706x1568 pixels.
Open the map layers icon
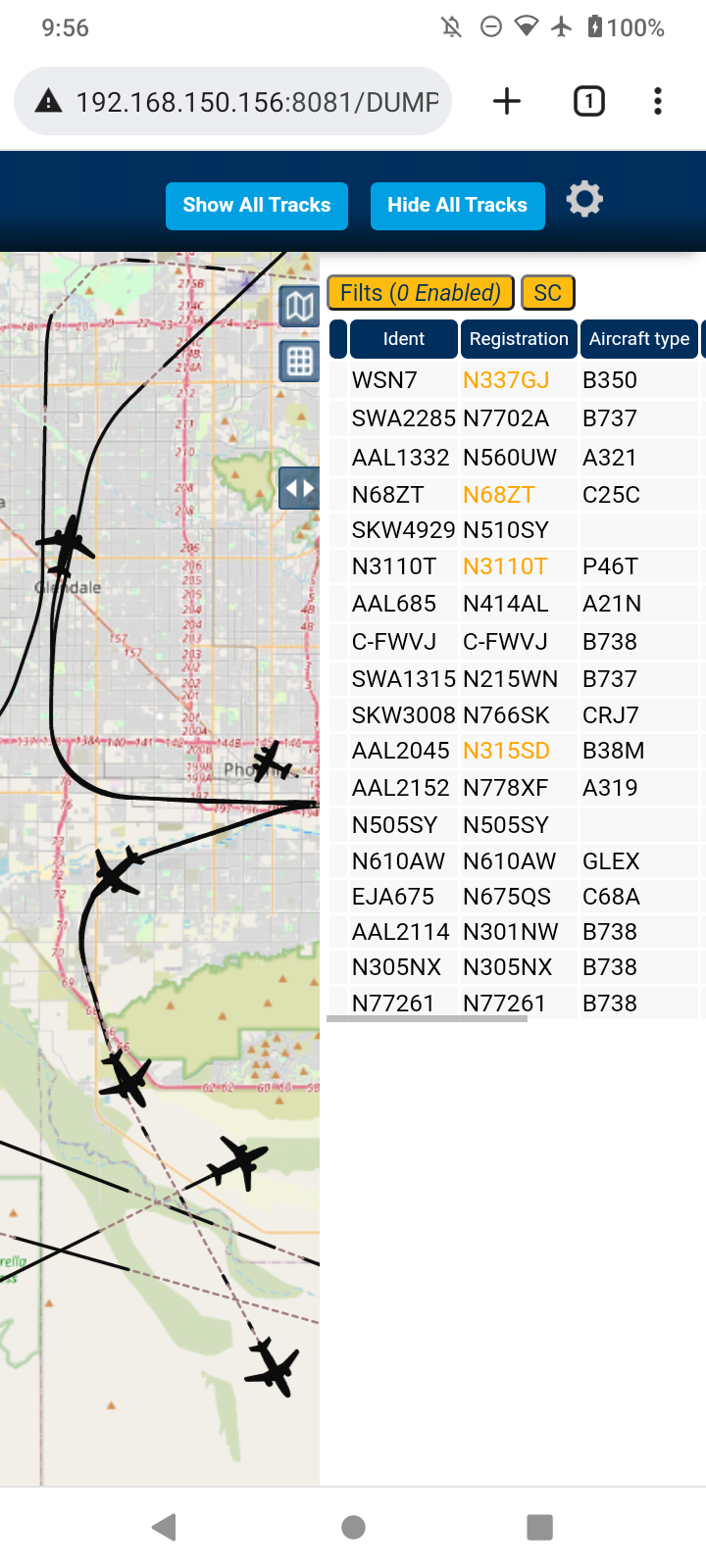click(300, 307)
